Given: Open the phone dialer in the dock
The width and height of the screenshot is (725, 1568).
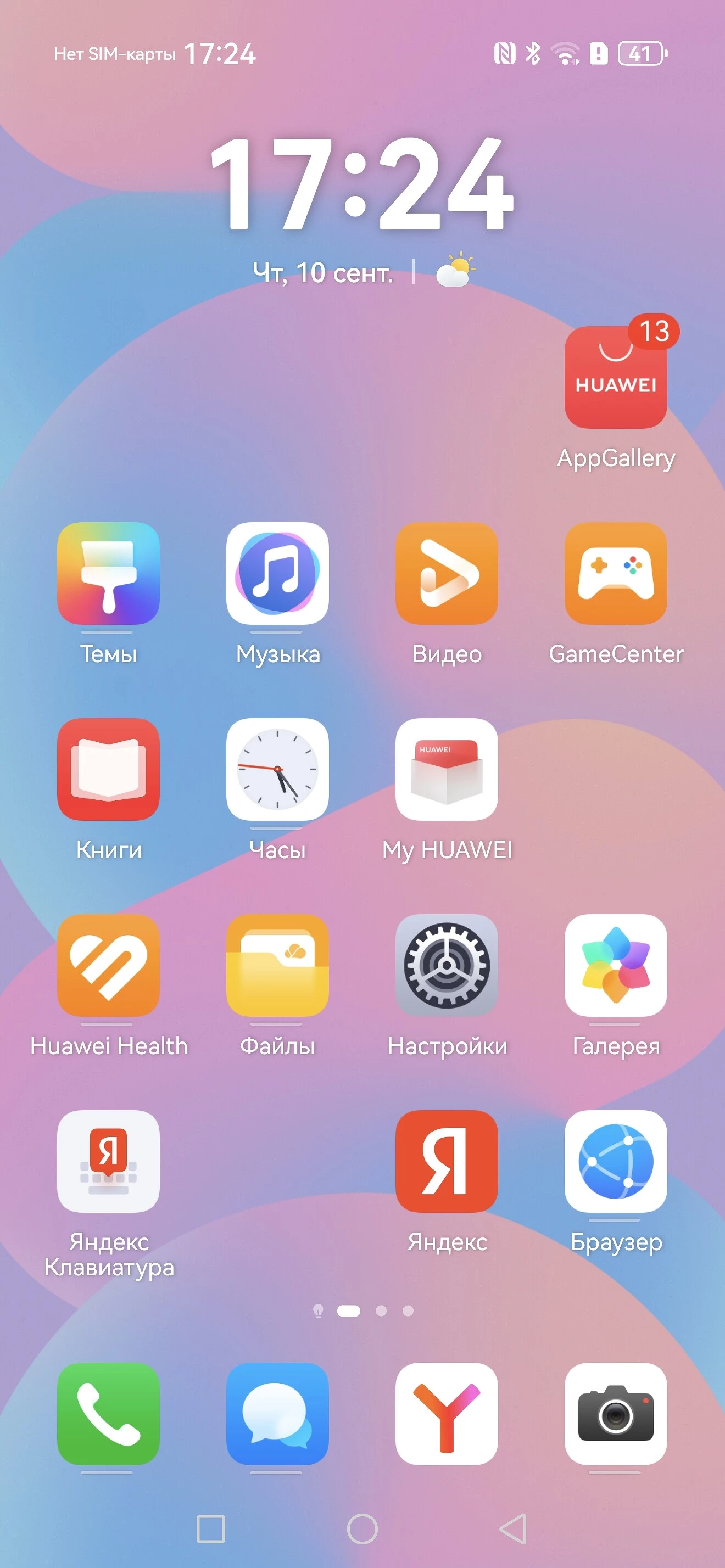Looking at the screenshot, I should [108, 1413].
